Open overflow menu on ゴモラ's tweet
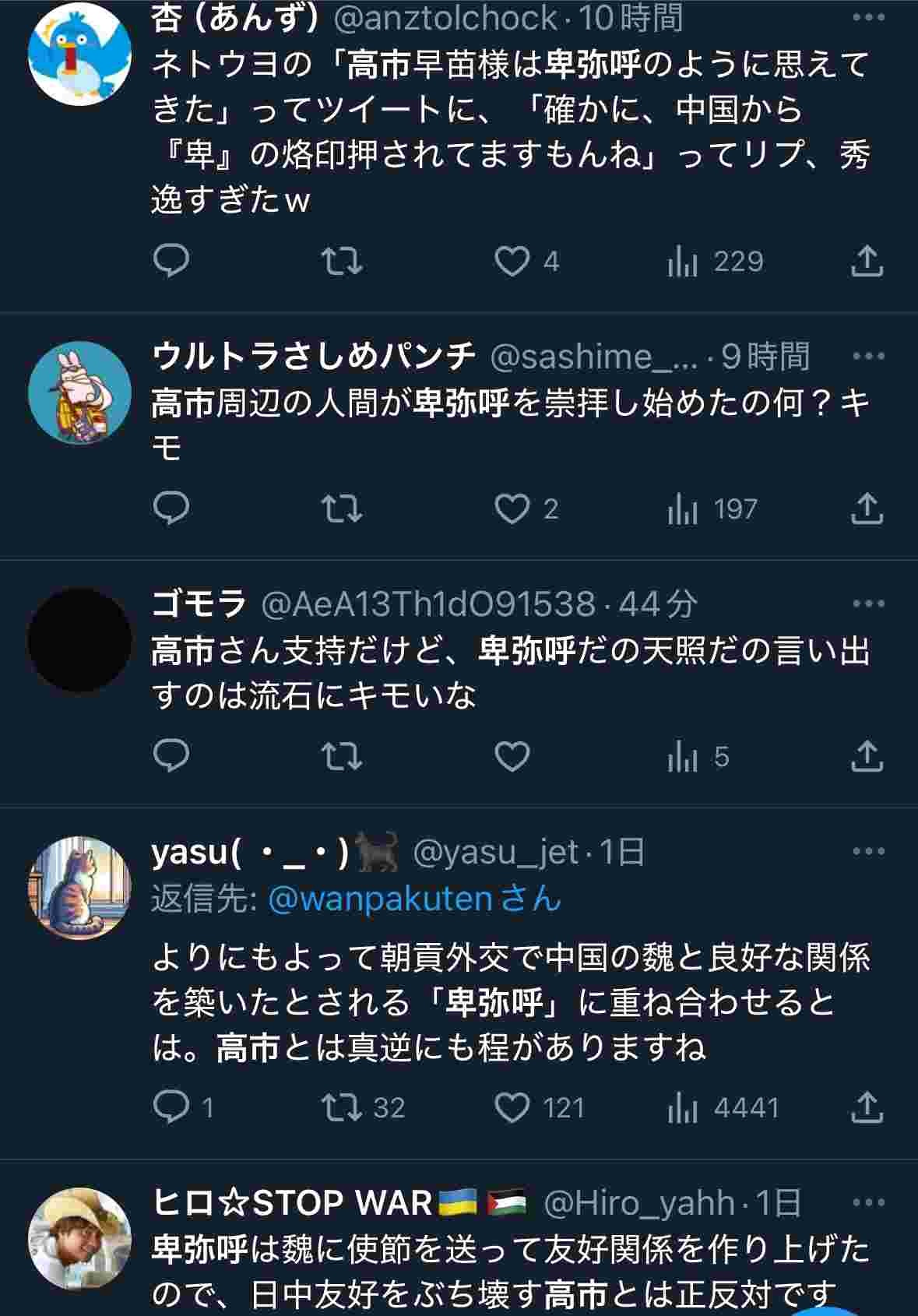 pyautogui.click(x=868, y=603)
